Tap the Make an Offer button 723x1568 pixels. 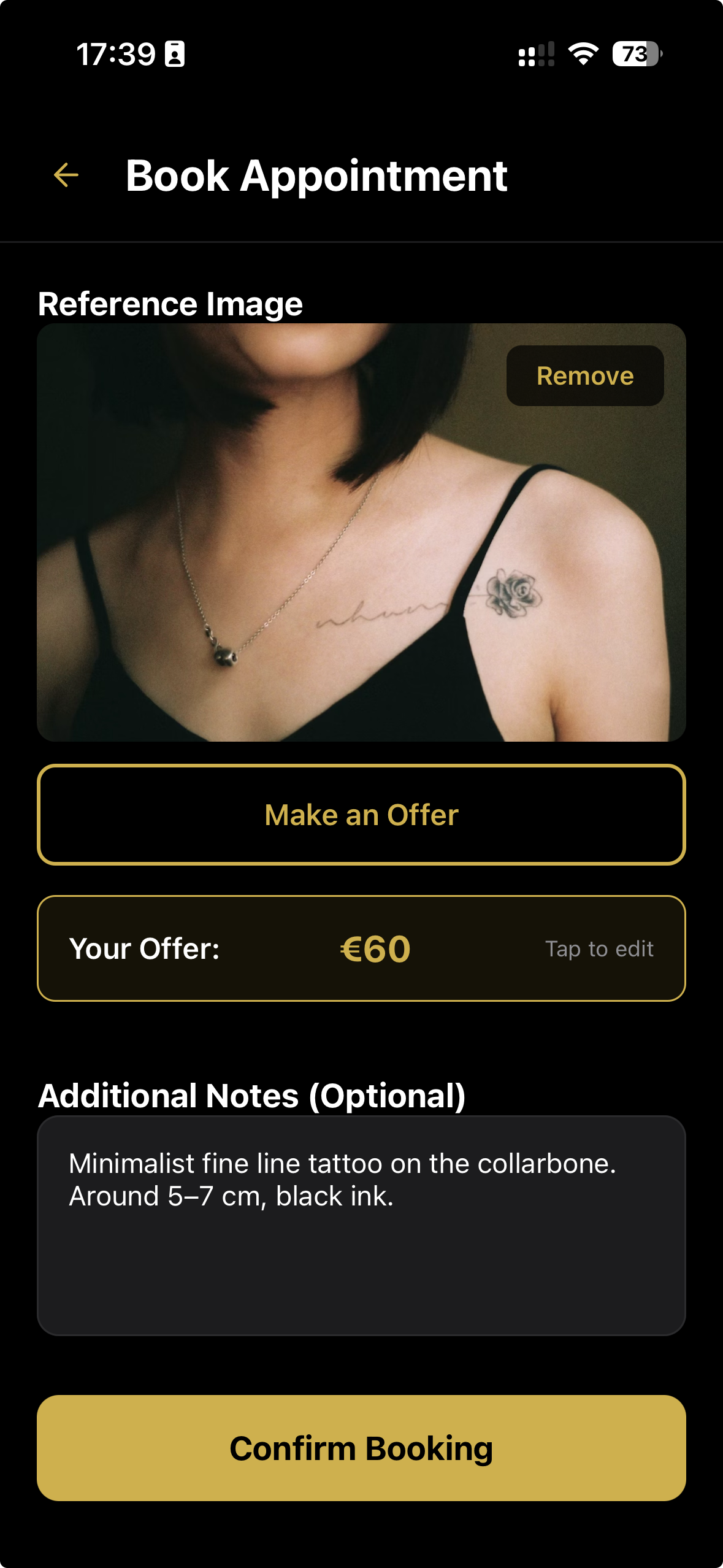(x=361, y=815)
